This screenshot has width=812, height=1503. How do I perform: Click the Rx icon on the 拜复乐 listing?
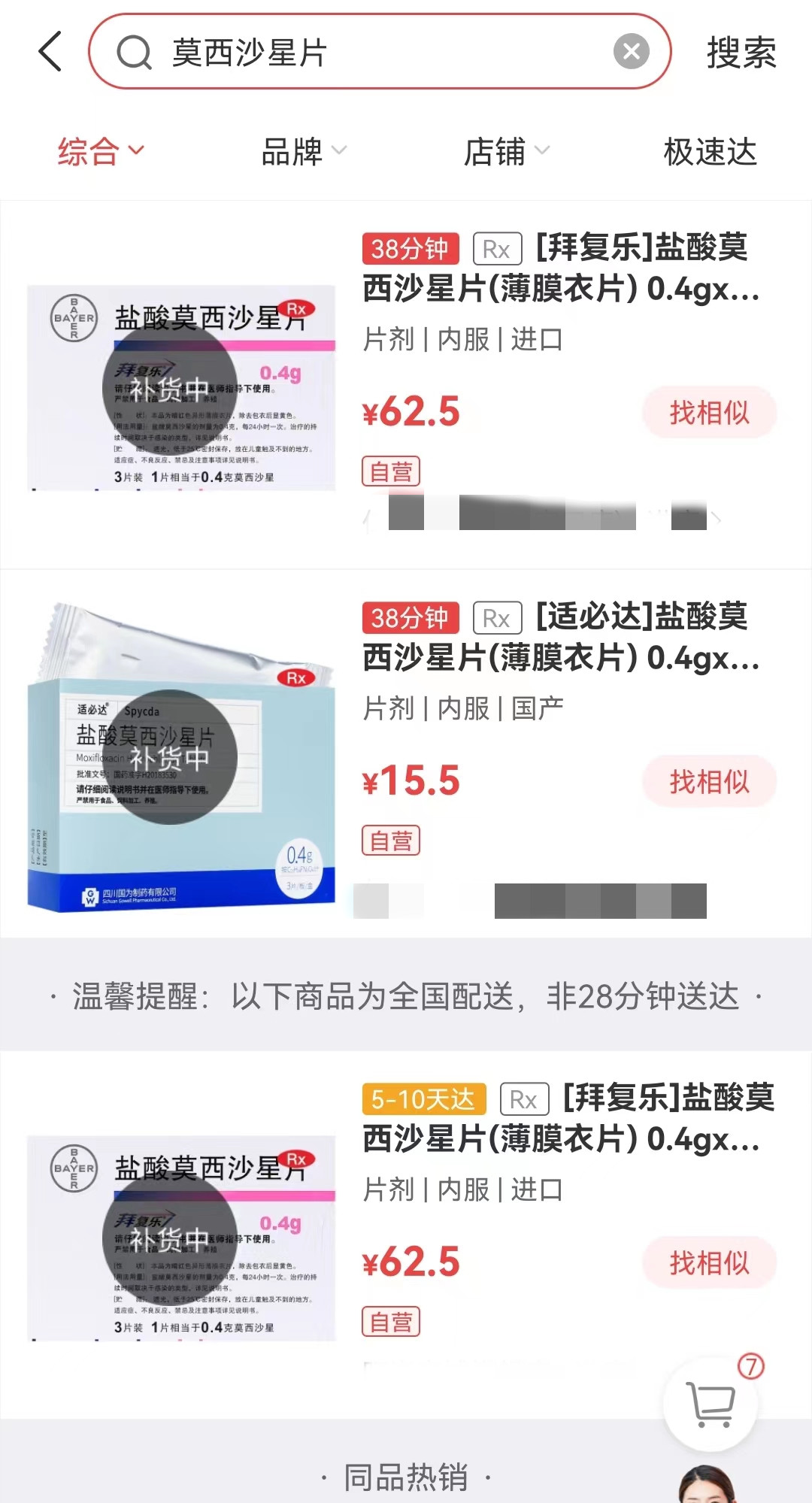[x=498, y=250]
